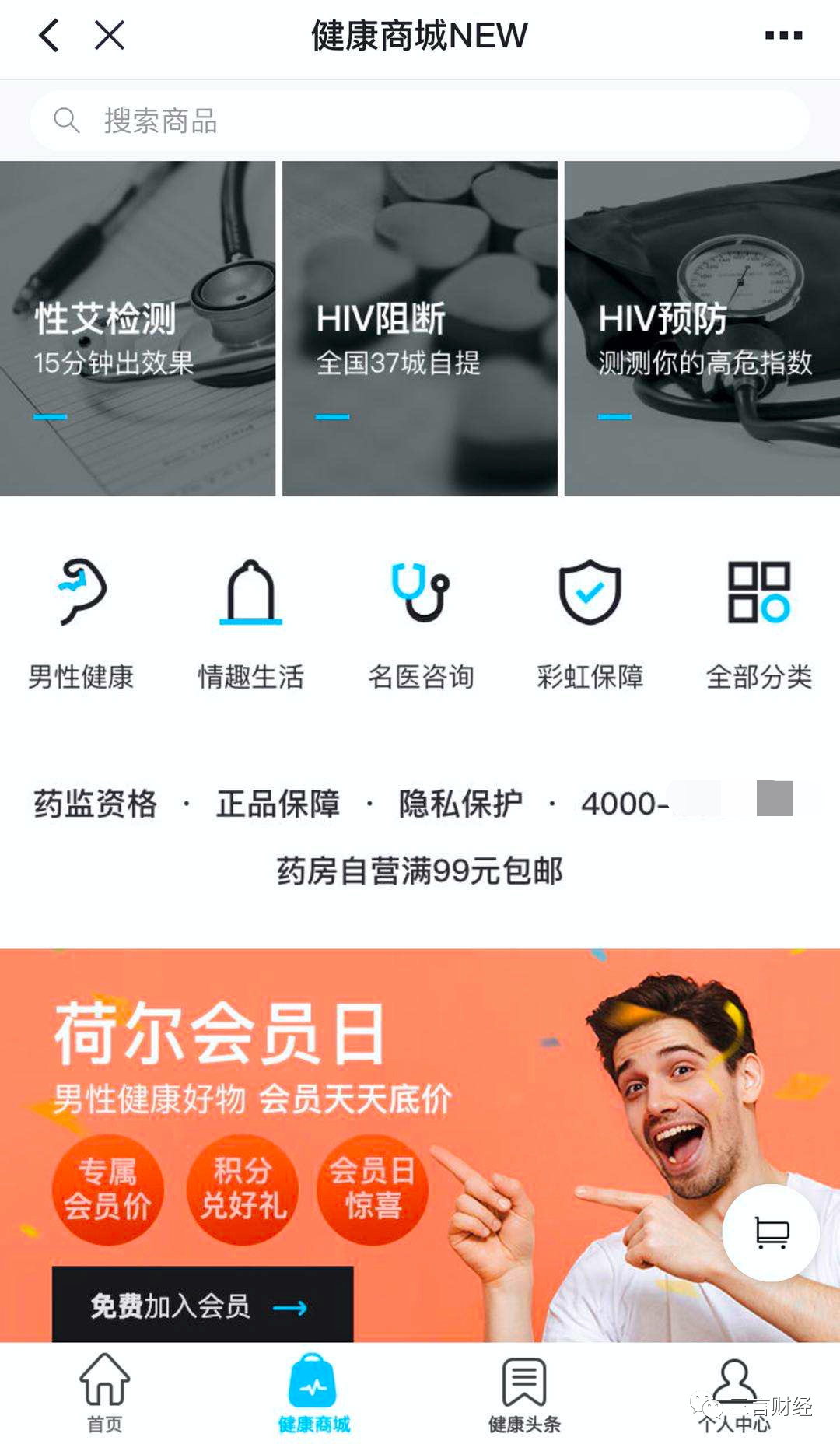Open the floating shopping cart
840x1444 pixels.
[770, 1232]
